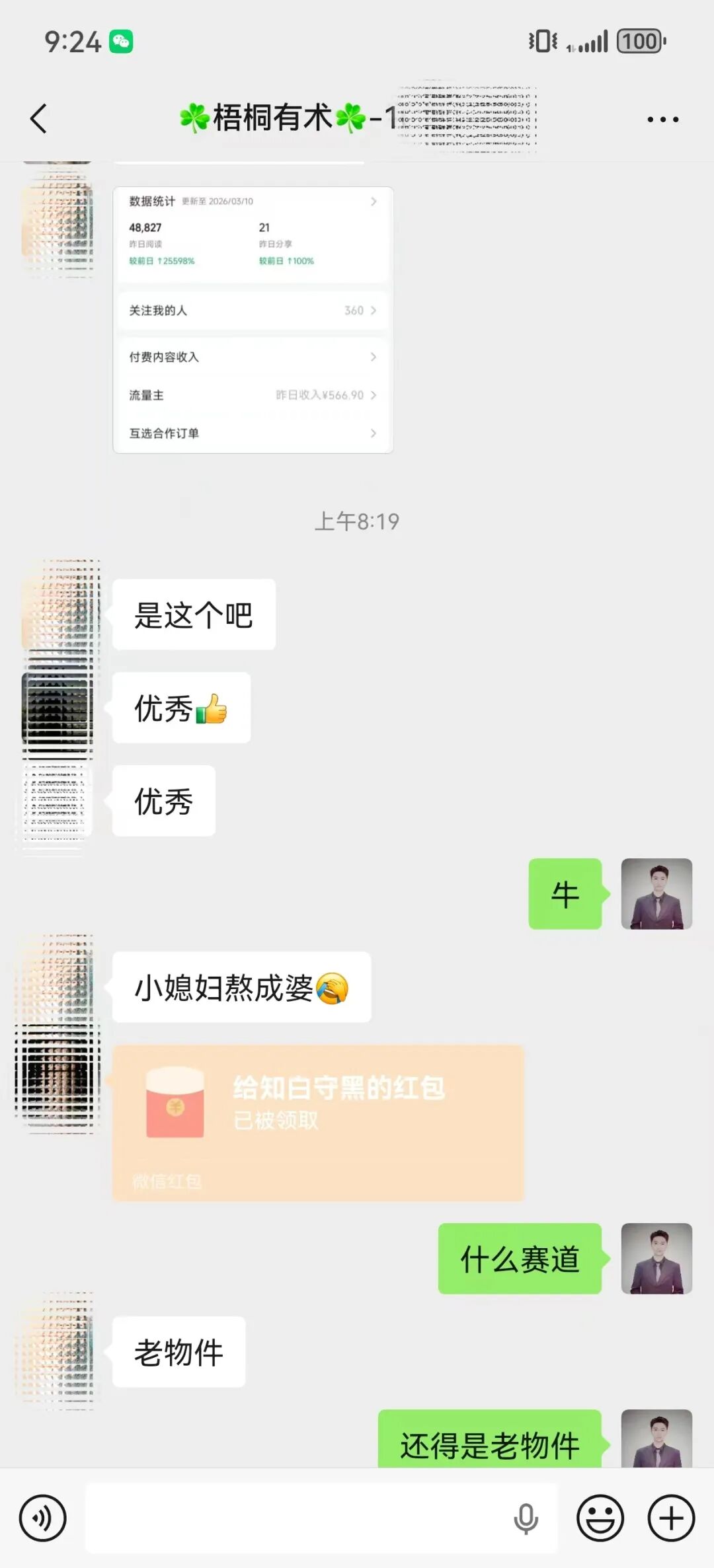Tap the back arrow to leave the chat

(x=38, y=119)
